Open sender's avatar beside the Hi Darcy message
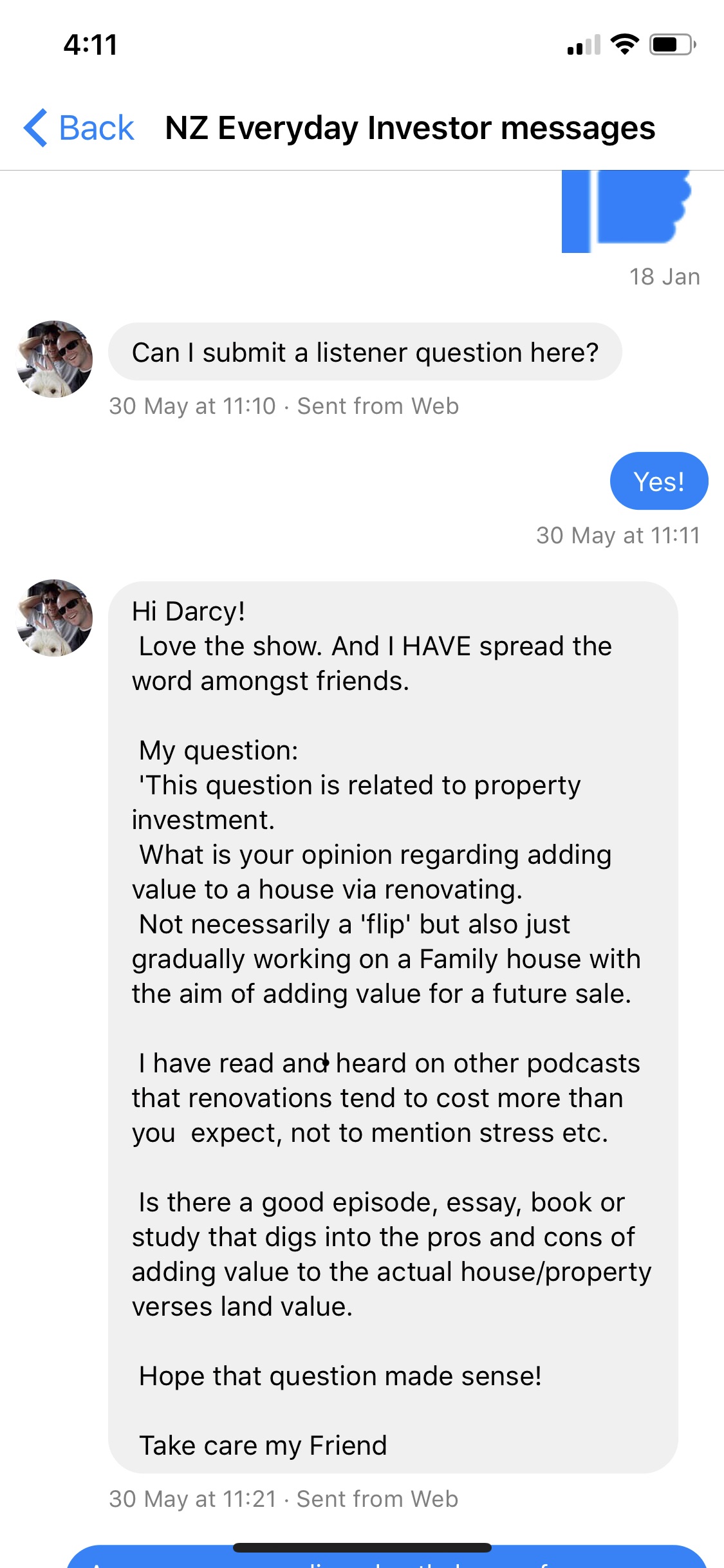This screenshot has height=1568, width=724. pyautogui.click(x=54, y=618)
